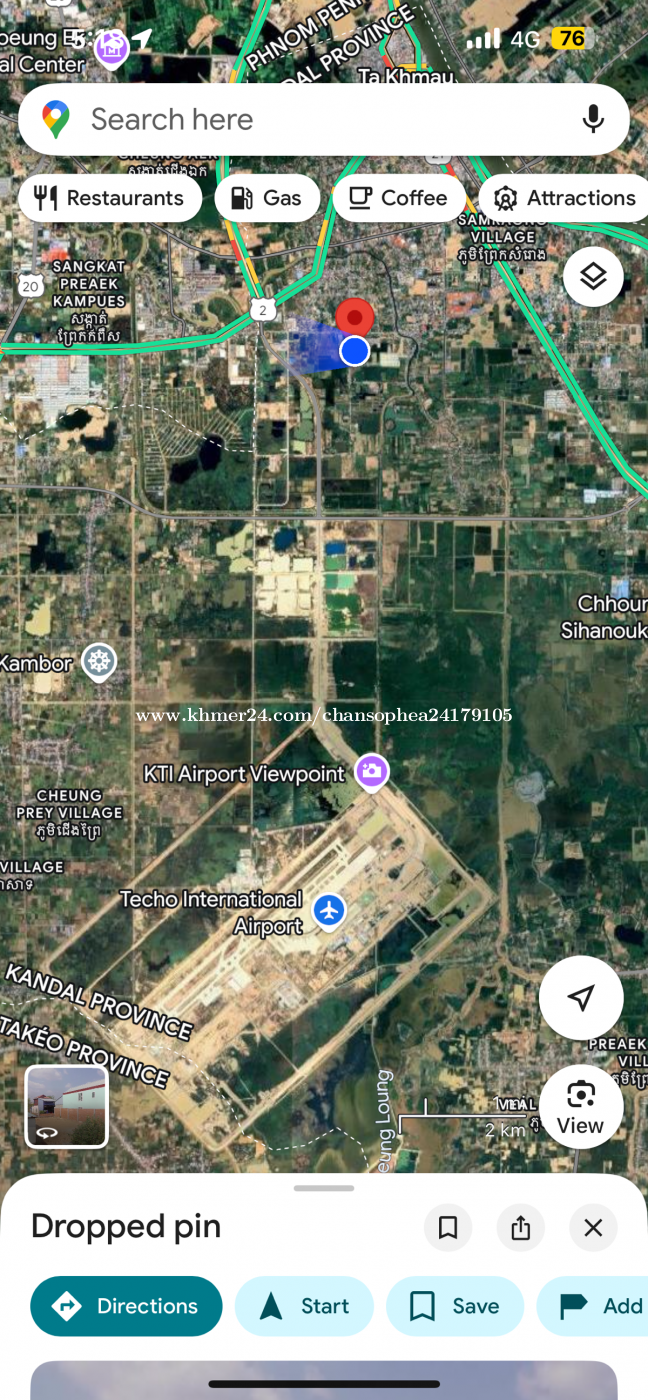The height and width of the screenshot is (1400, 648).
Task: Bookmark the dropped pin
Action: (x=448, y=1227)
